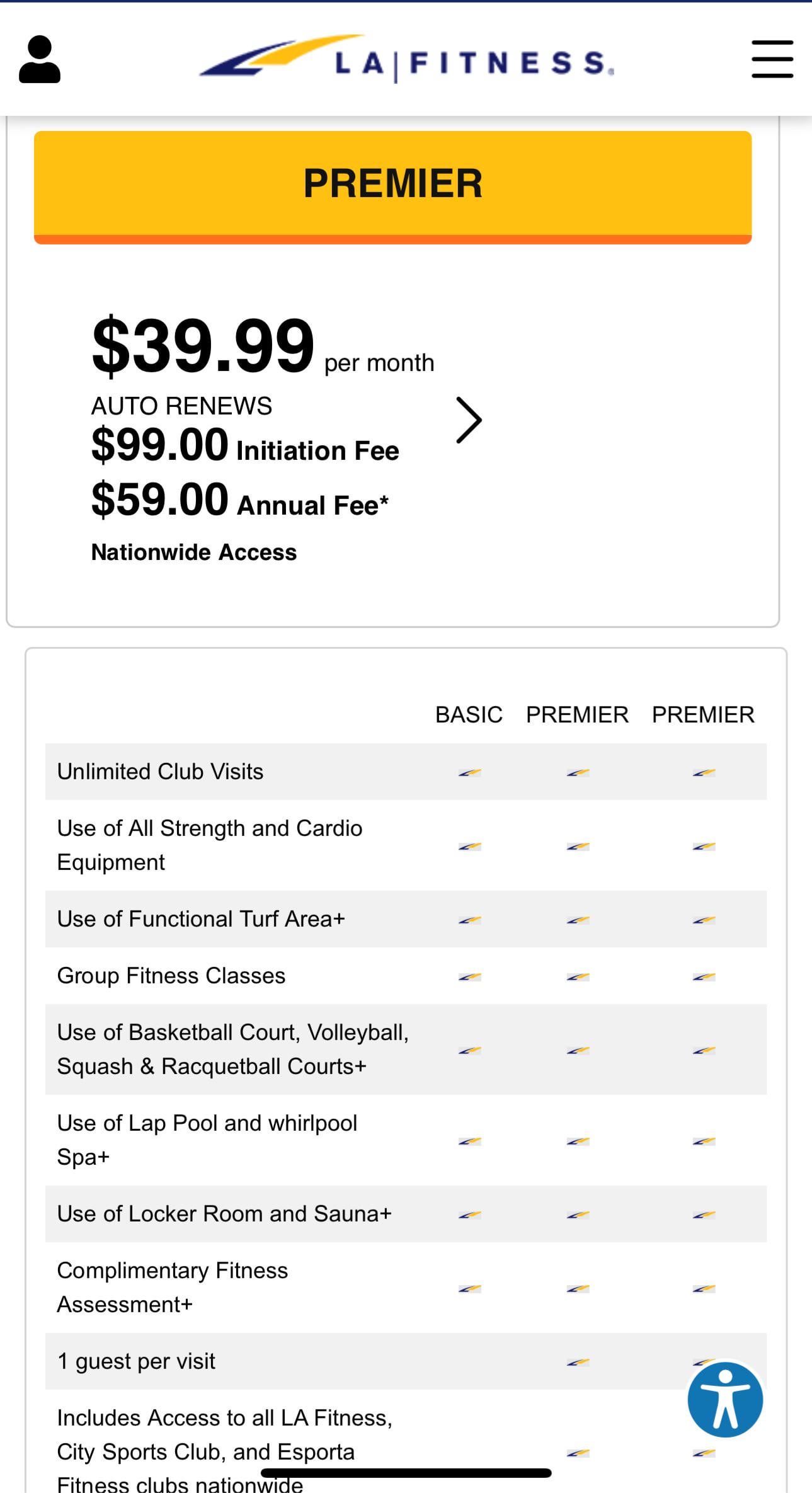Click the Nationwide Access text link
Viewport: 812px width, 1493px height.
pos(193,552)
